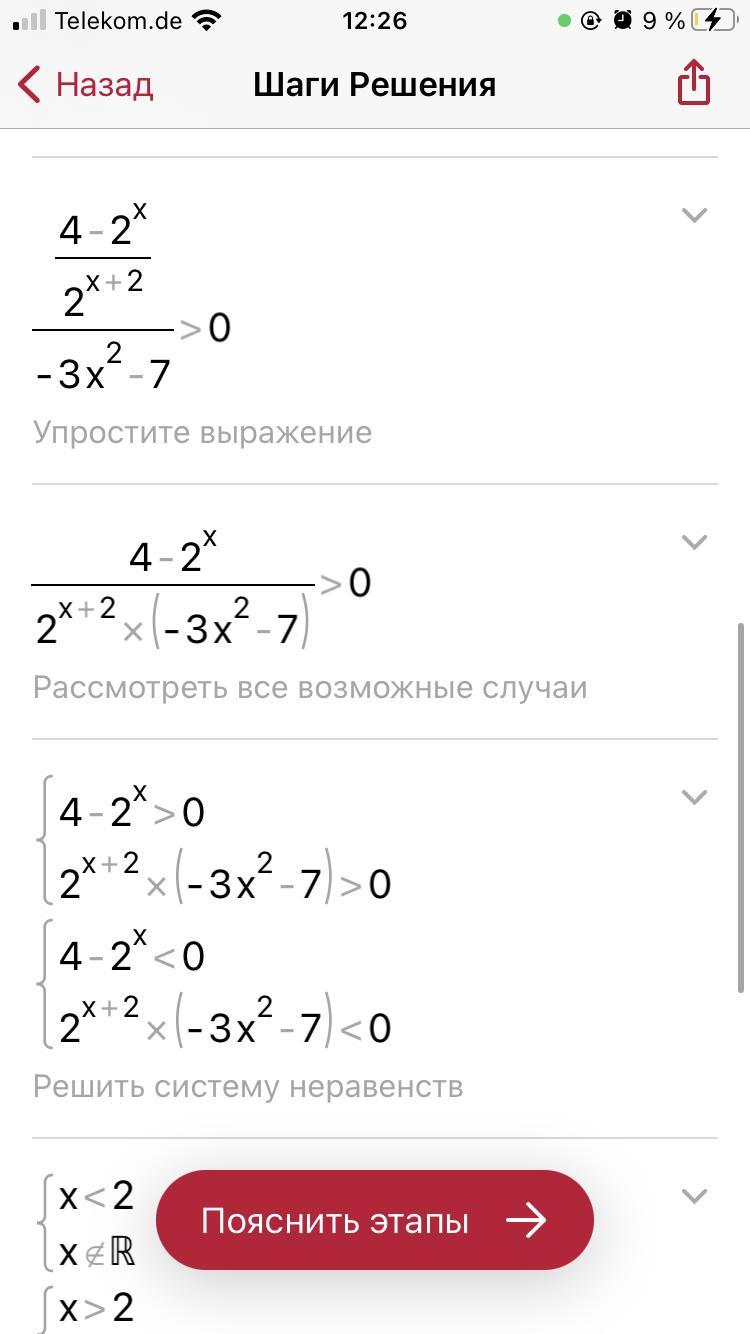
Task: Expand the Упростите выражение step
Action: point(694,215)
